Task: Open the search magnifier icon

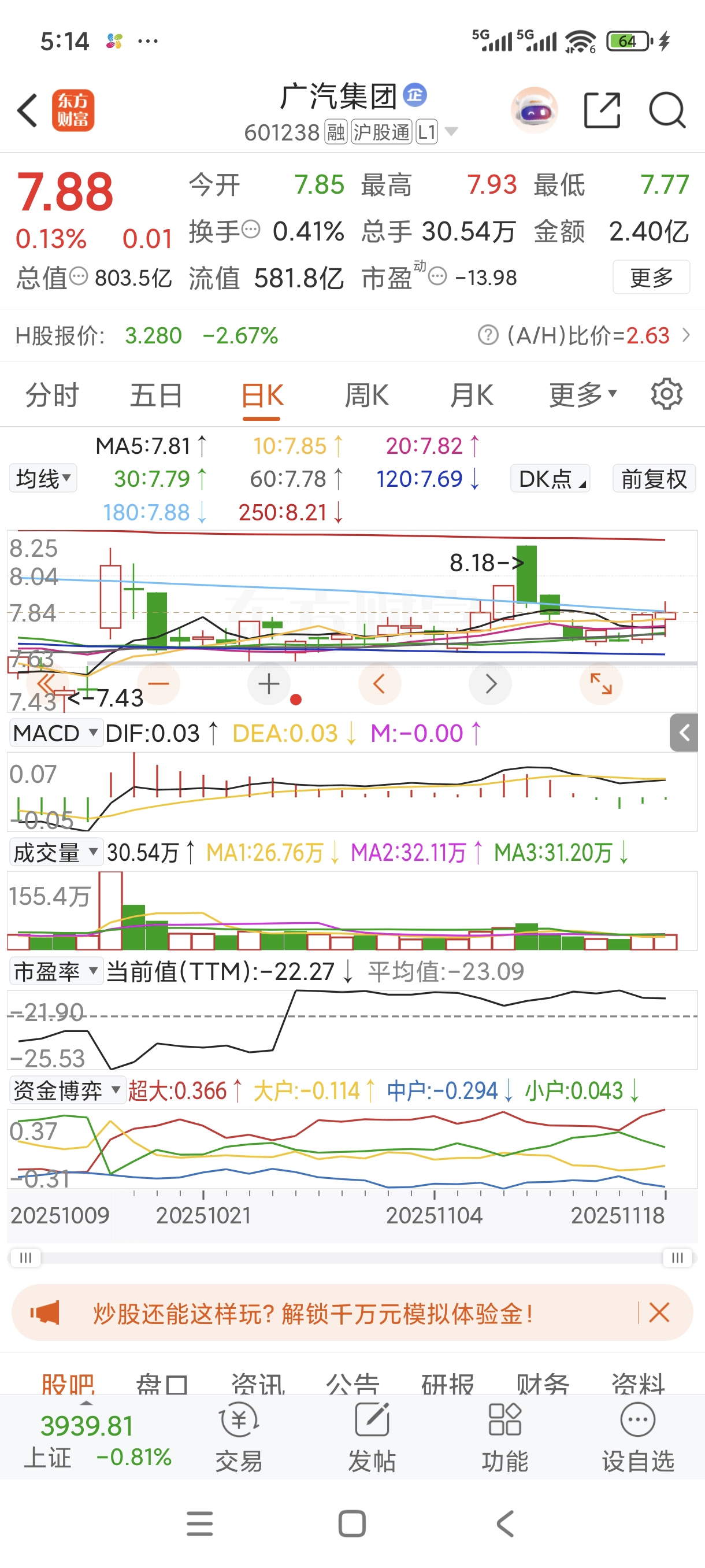Action: coord(667,110)
